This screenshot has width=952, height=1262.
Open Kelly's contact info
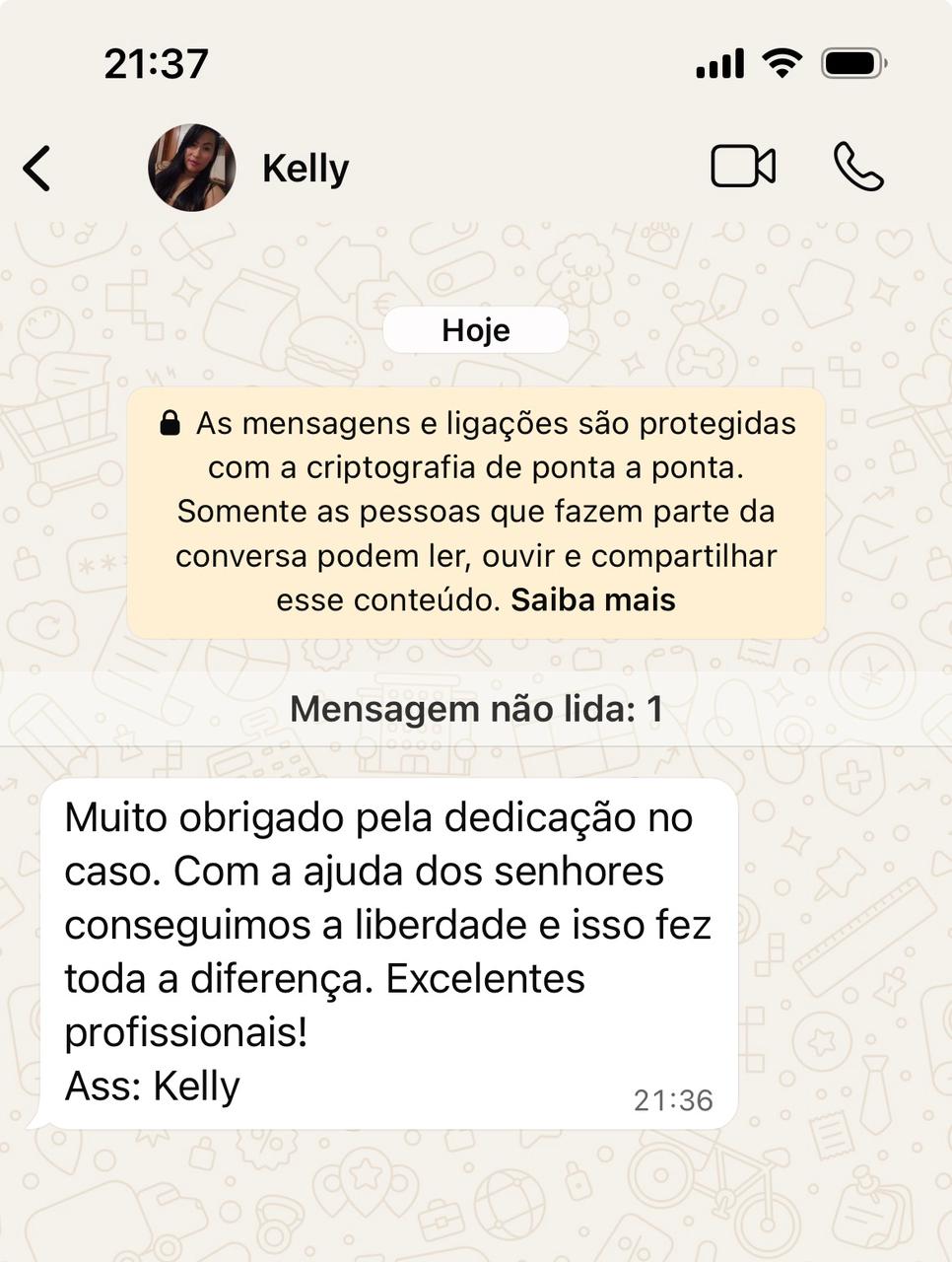[x=306, y=169]
